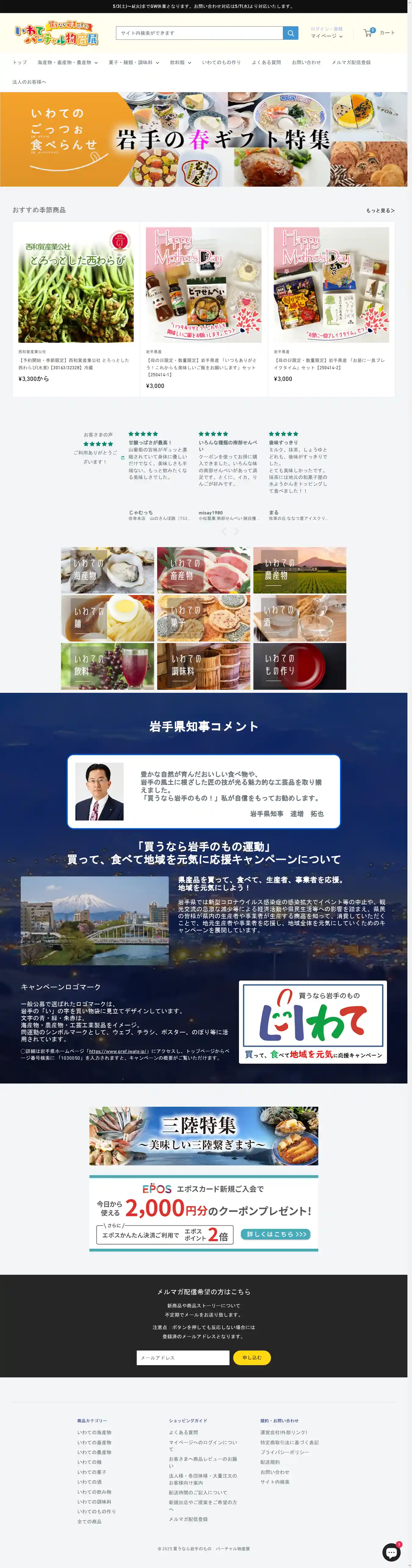Go to メルマガ配信登録 in top navigation
This screenshot has height=1568, width=412.
[x=351, y=62]
